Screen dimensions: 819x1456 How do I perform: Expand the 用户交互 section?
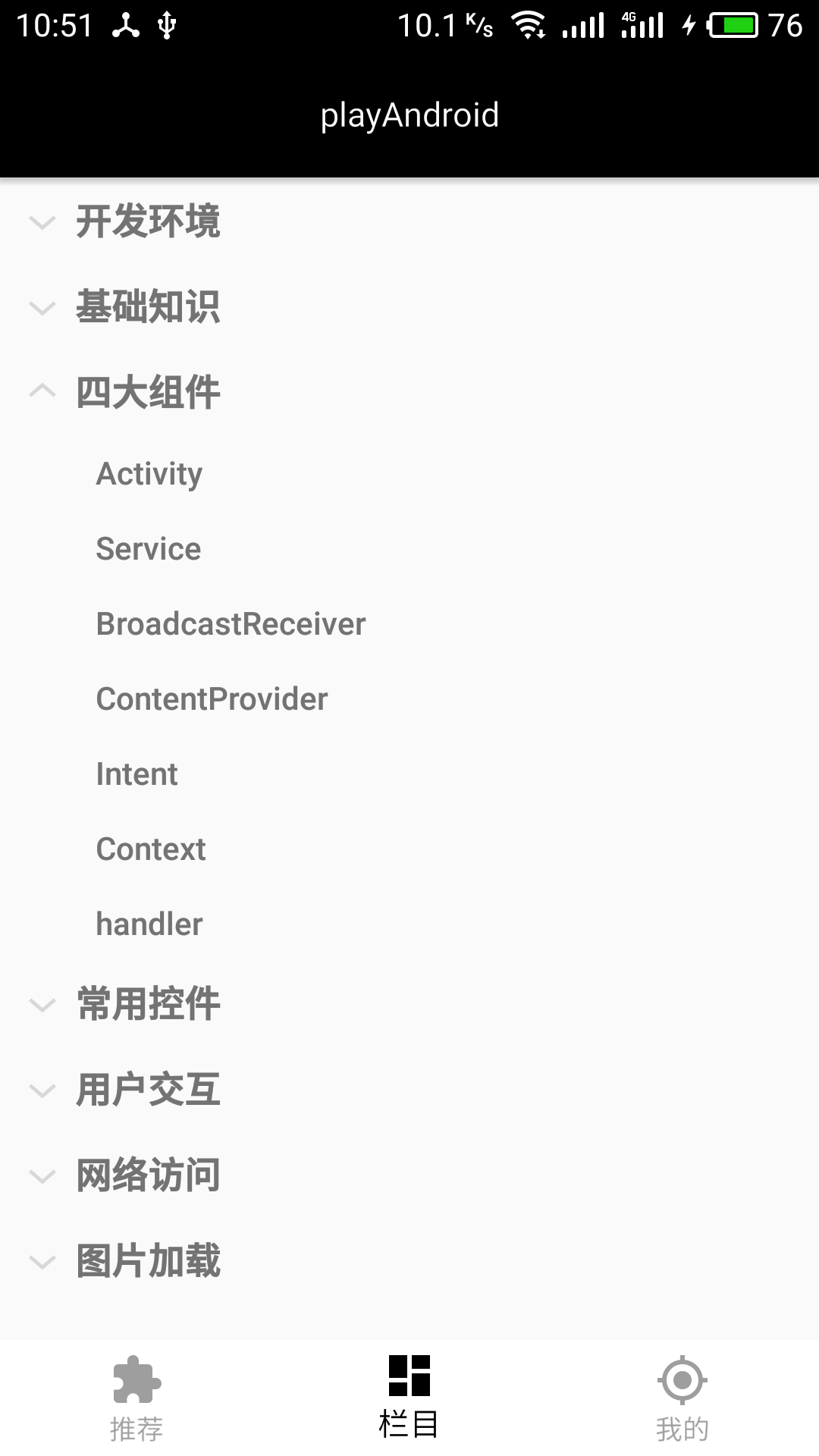[x=409, y=1090]
